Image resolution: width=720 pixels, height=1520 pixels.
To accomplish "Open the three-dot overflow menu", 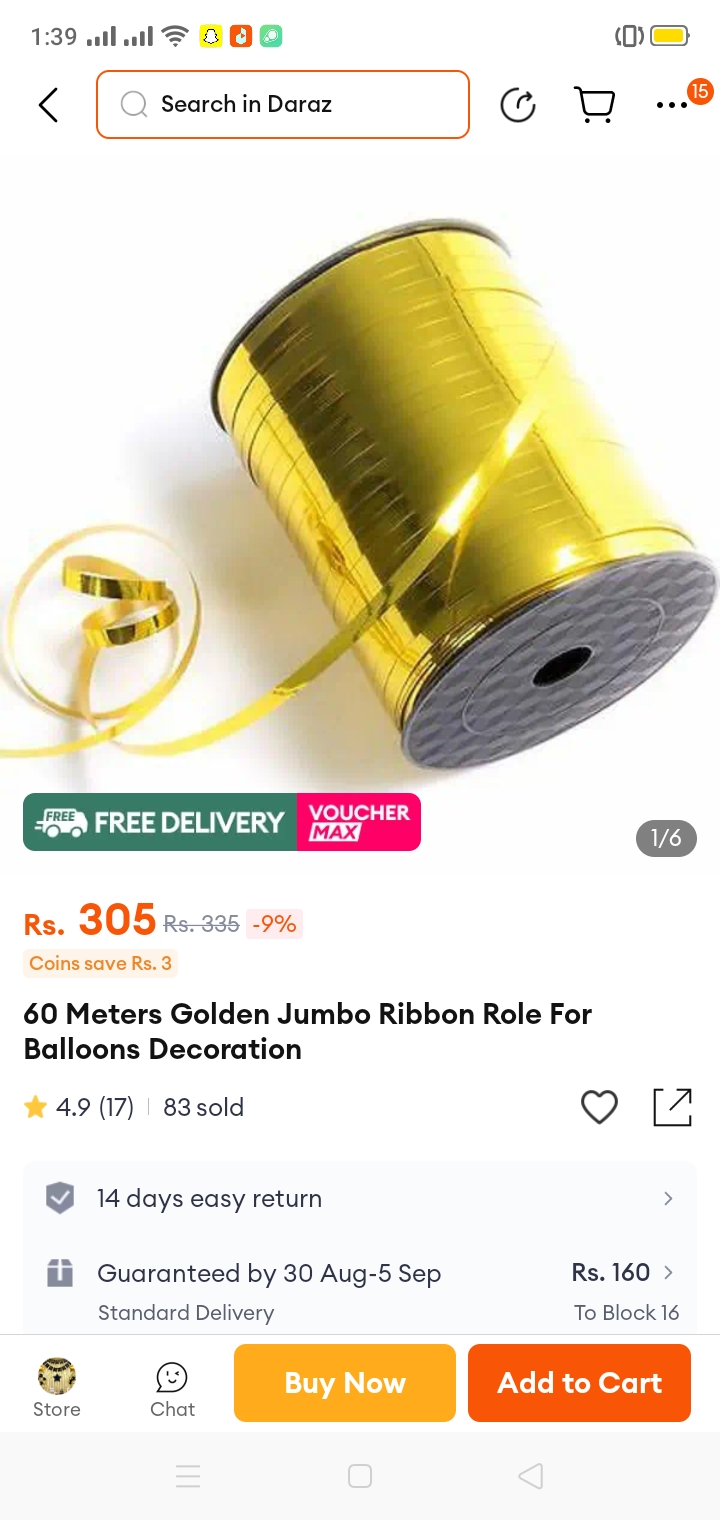I will 671,105.
